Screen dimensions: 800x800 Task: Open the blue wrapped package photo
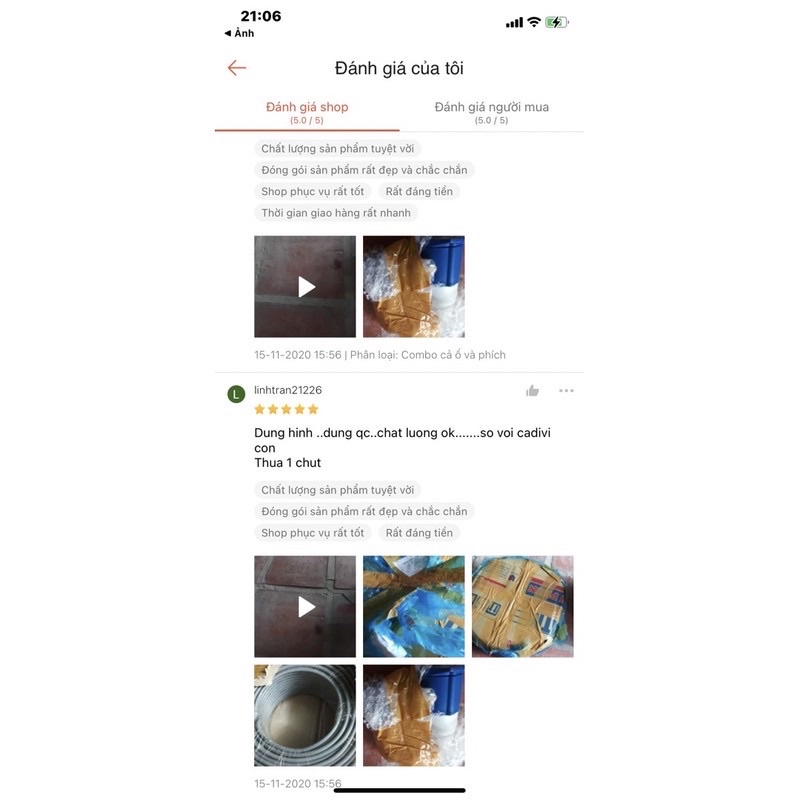click(x=414, y=607)
